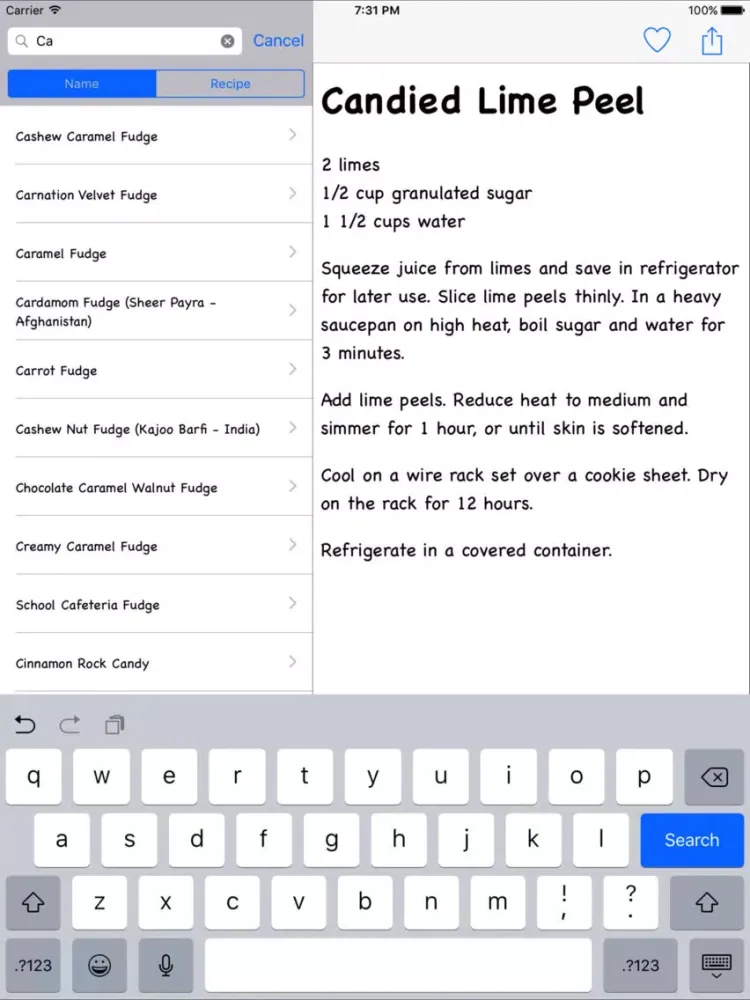Clear the search text field
Viewport: 750px width, 1000px height.
(x=227, y=41)
